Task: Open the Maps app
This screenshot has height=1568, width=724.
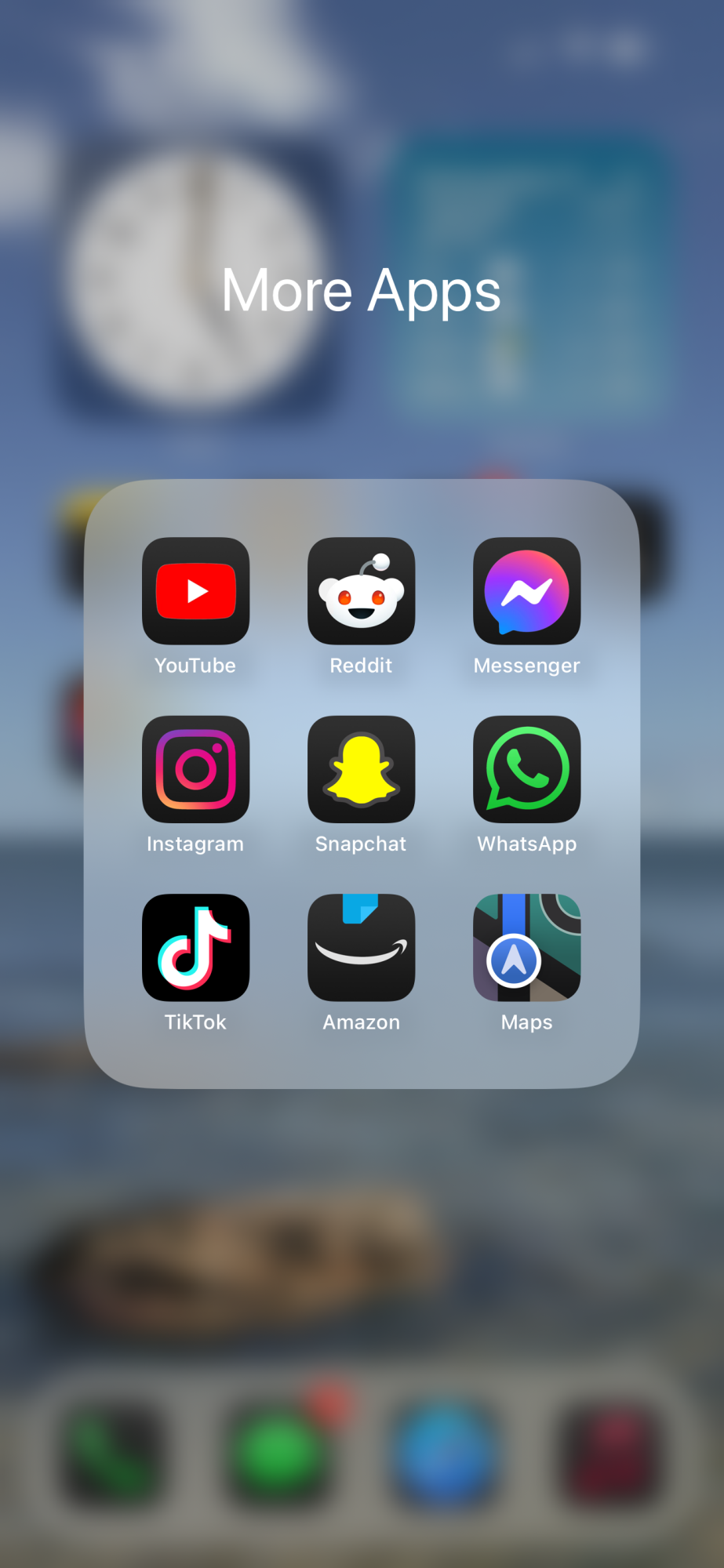Action: tap(526, 947)
